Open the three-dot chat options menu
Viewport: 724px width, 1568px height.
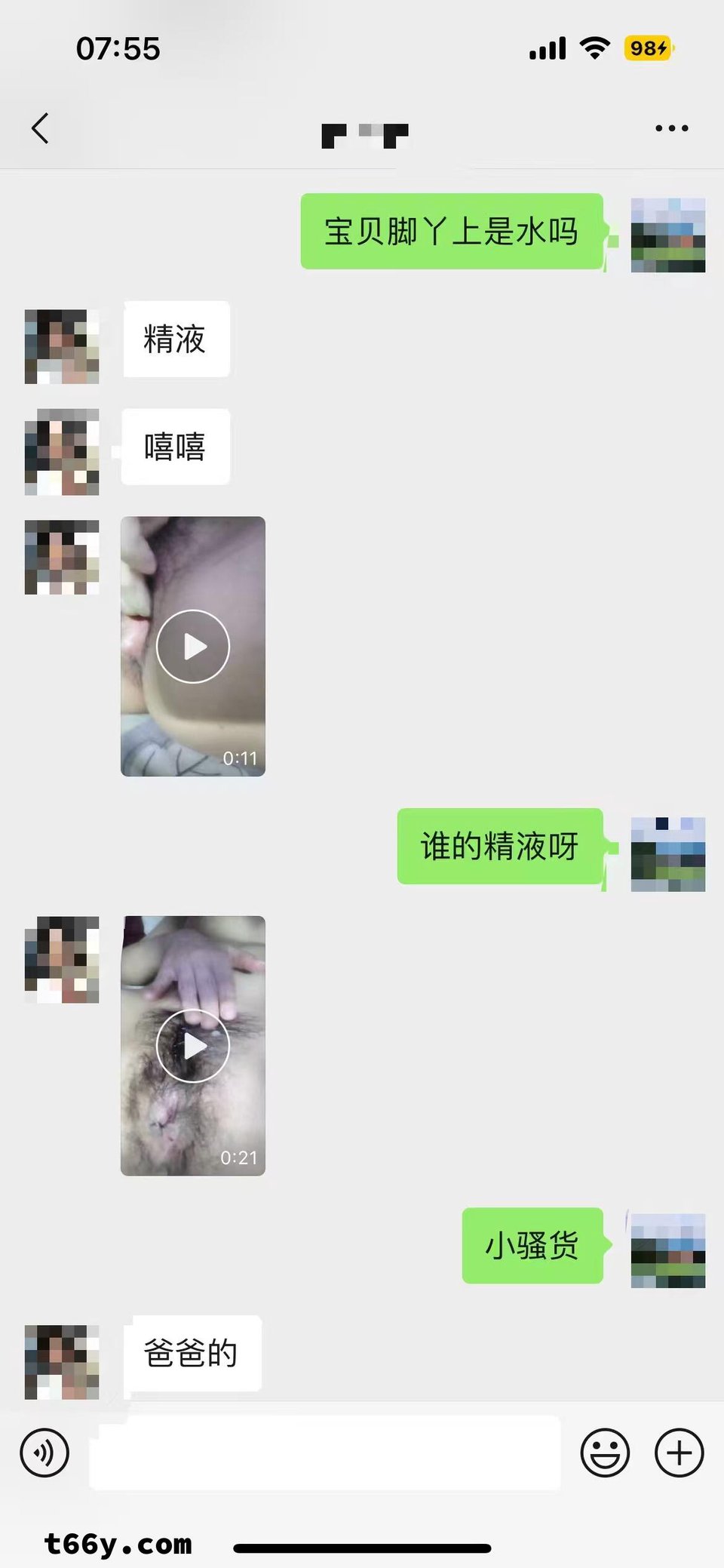[x=671, y=128]
